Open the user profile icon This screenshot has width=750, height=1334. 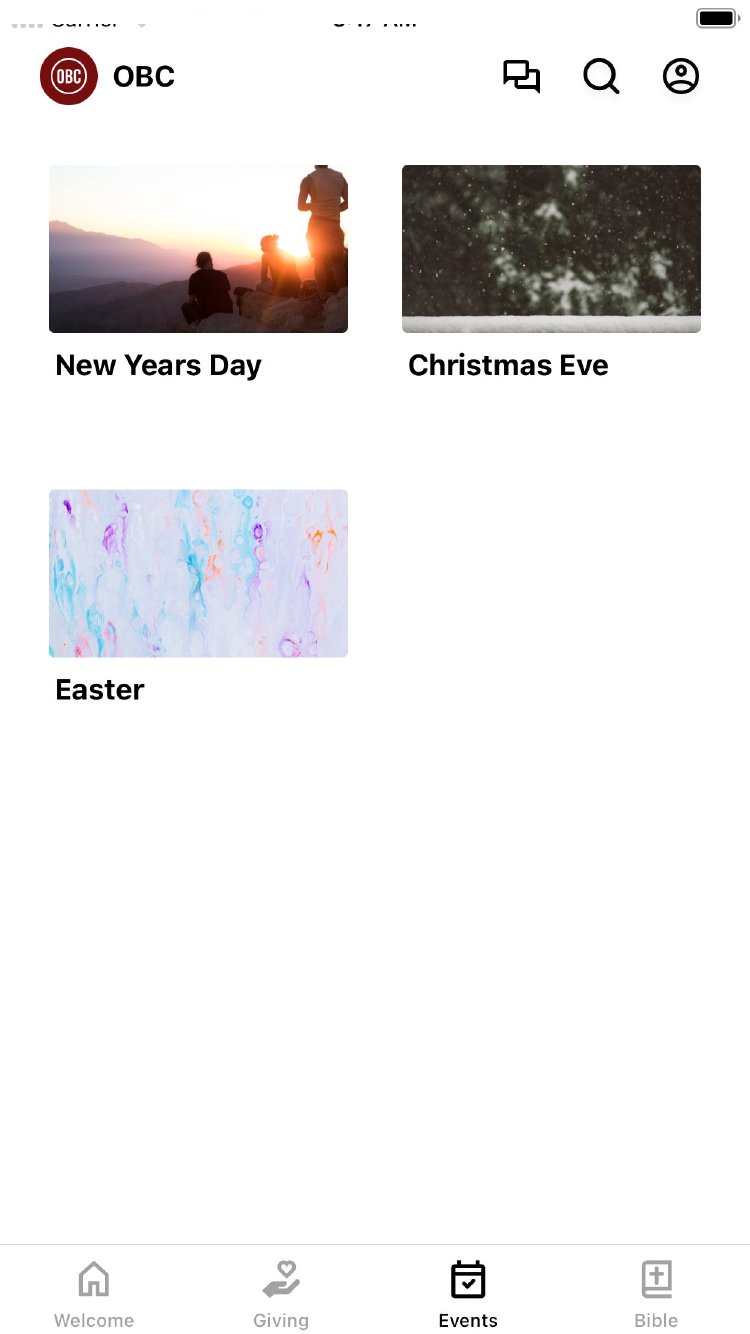(681, 77)
